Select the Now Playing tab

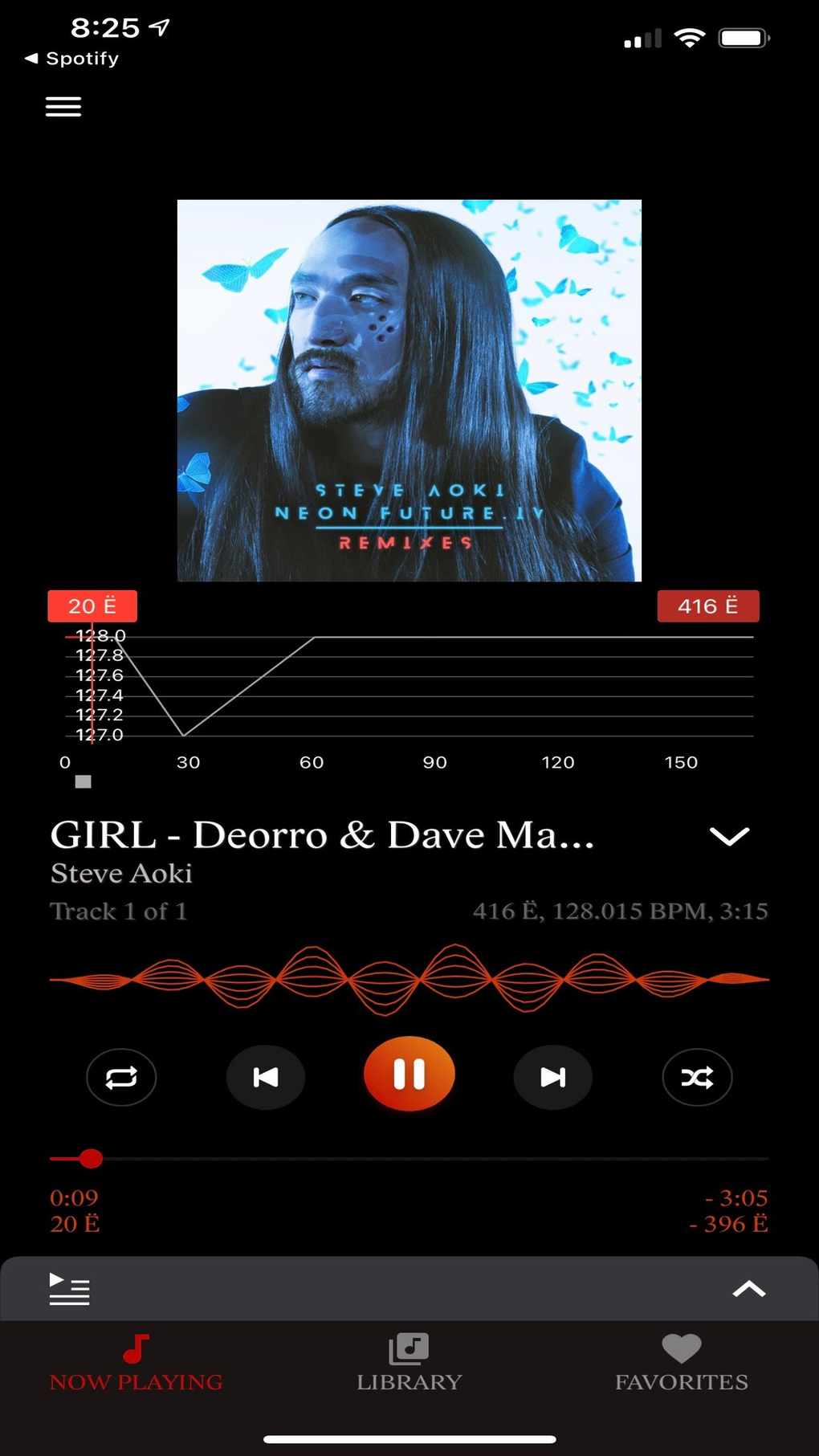point(136,1362)
